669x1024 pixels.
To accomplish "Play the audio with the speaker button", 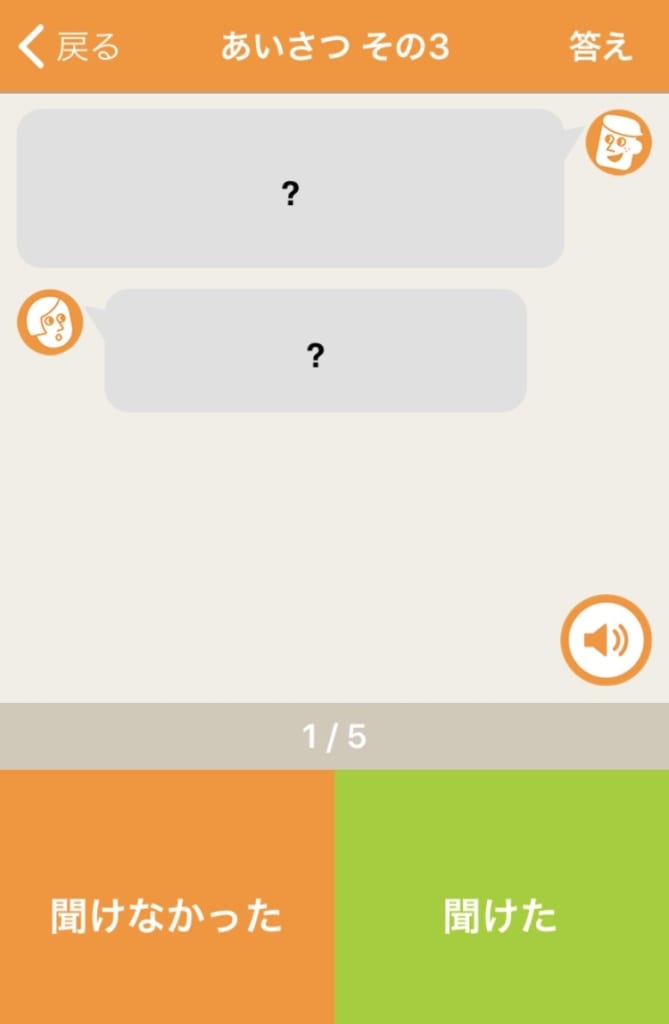I will [605, 640].
